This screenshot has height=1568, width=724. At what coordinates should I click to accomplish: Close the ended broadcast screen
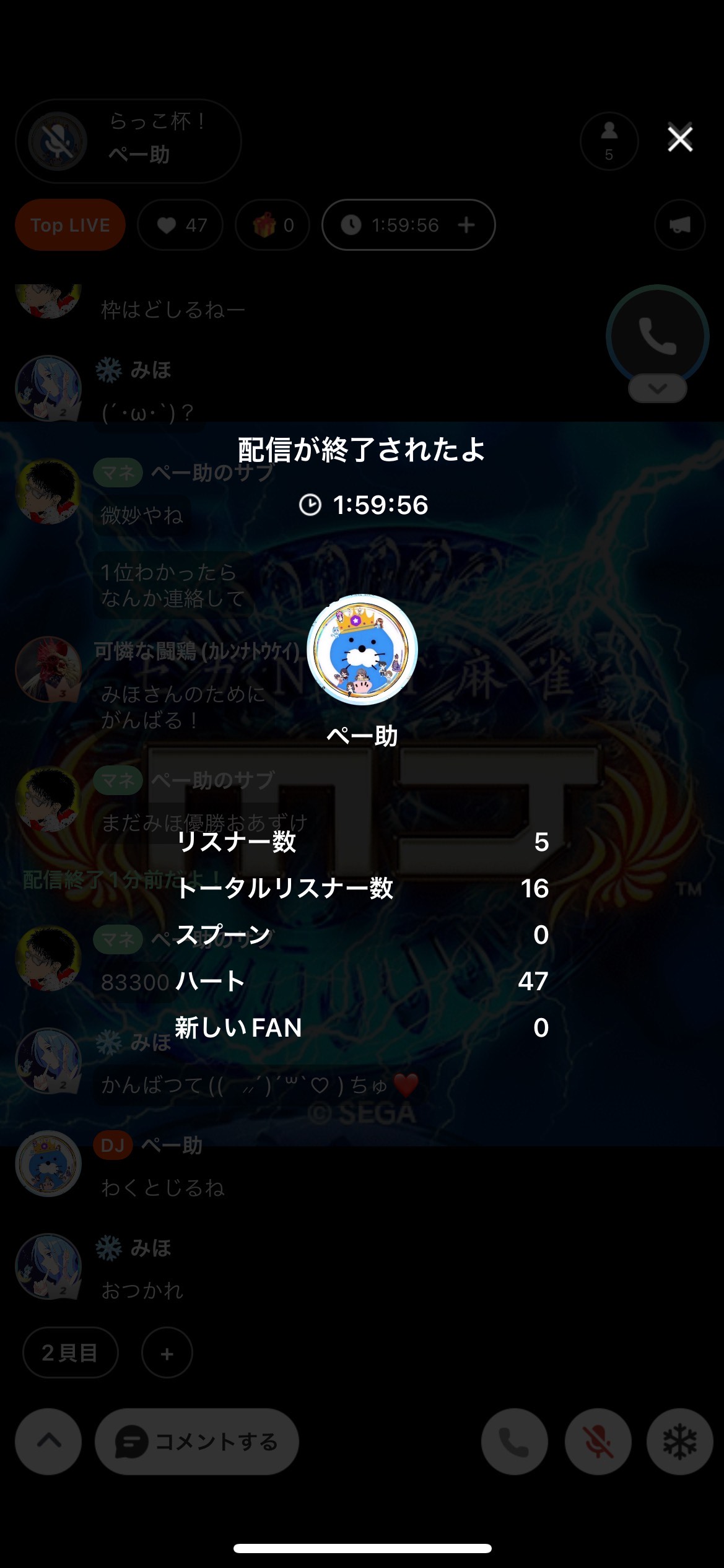[679, 139]
